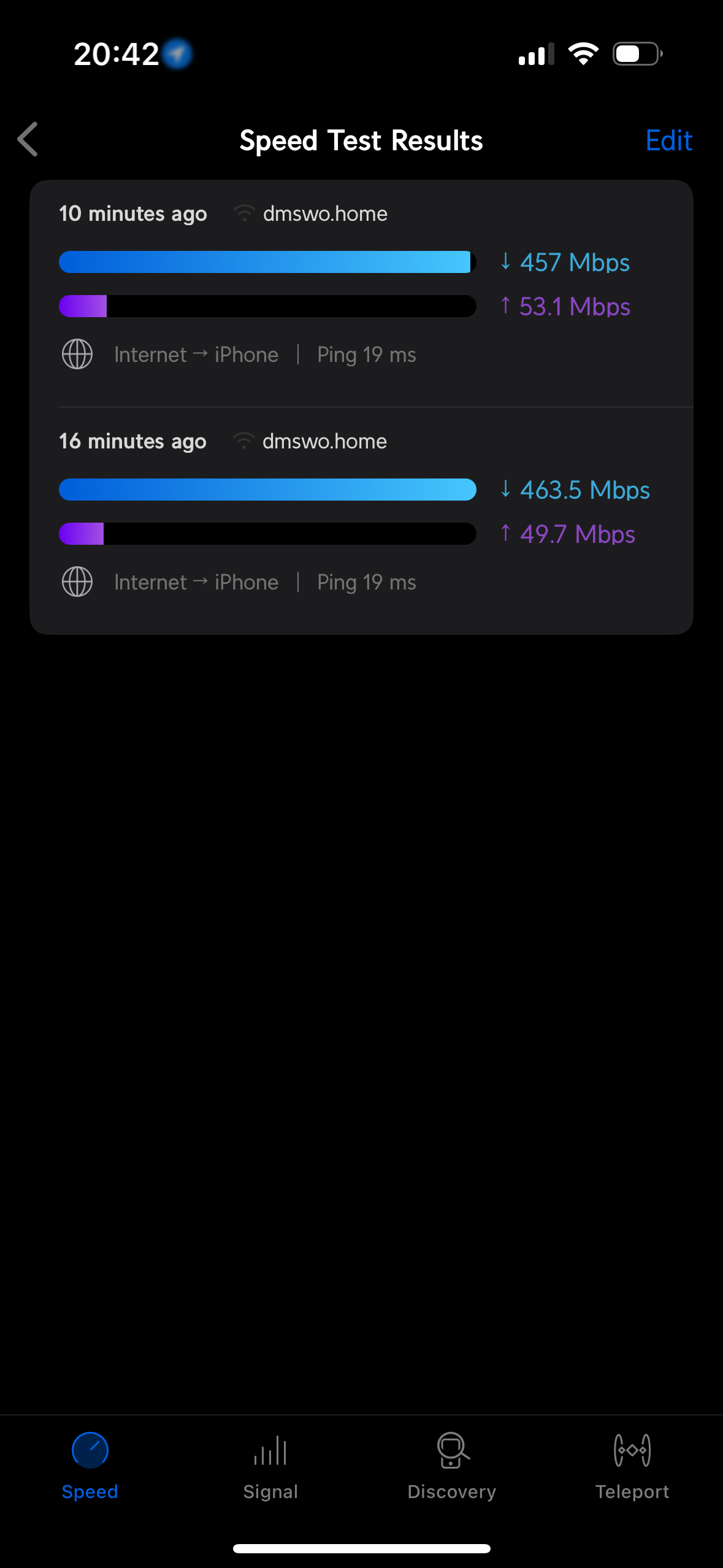
Task: Go back using the back arrow
Action: click(x=28, y=140)
